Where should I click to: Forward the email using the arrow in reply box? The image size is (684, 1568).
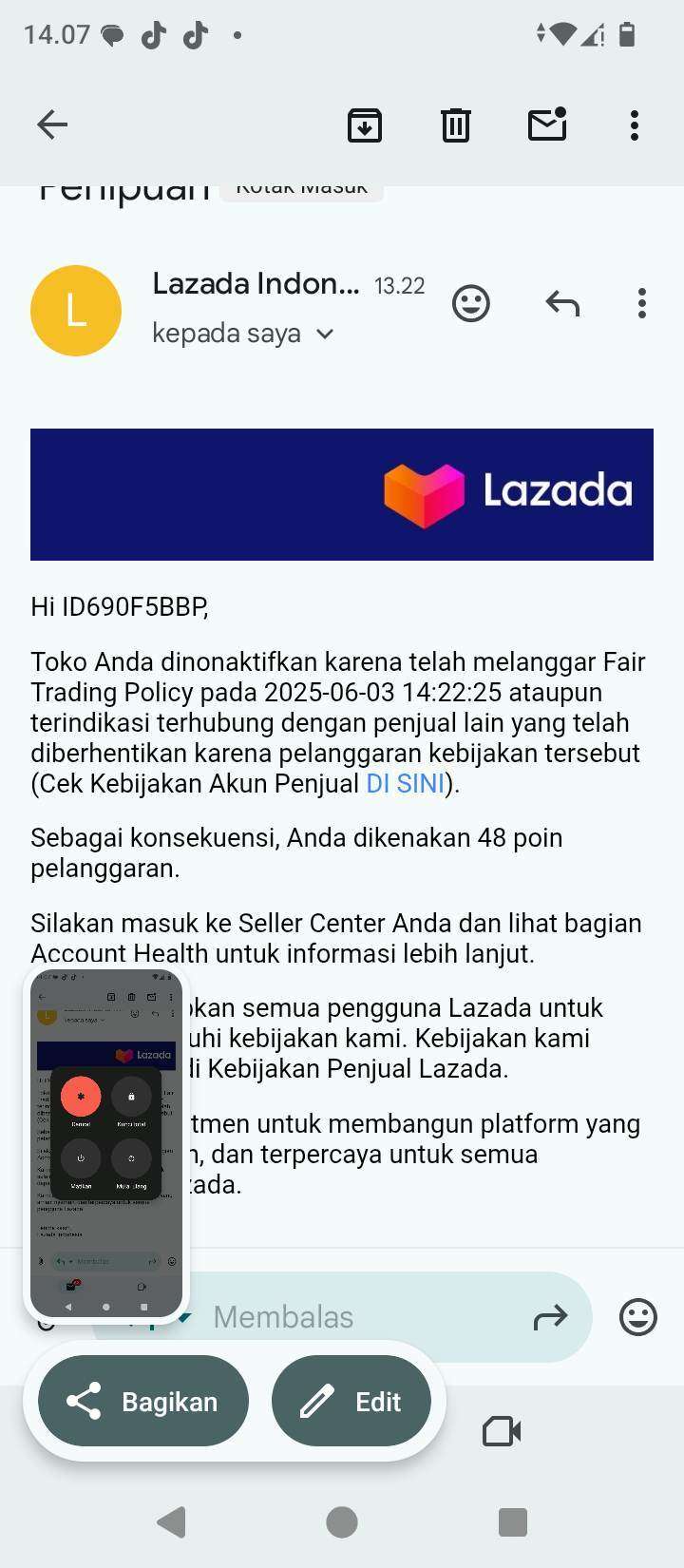[x=550, y=1317]
